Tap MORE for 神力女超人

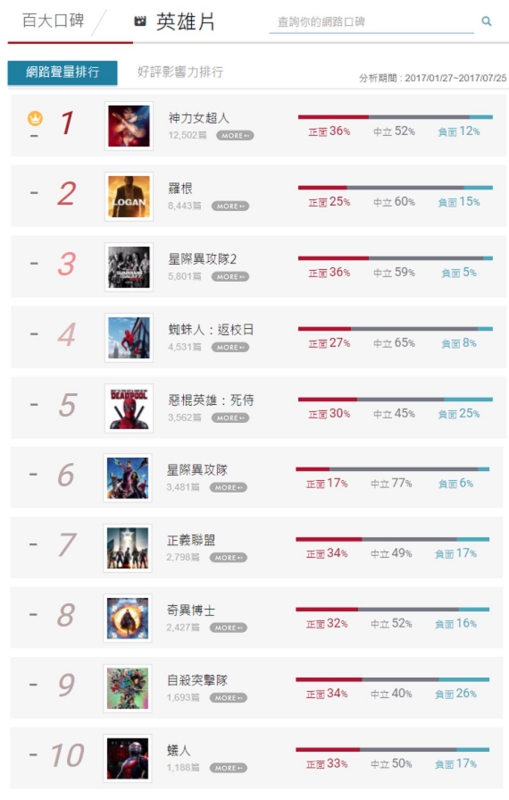(235, 136)
